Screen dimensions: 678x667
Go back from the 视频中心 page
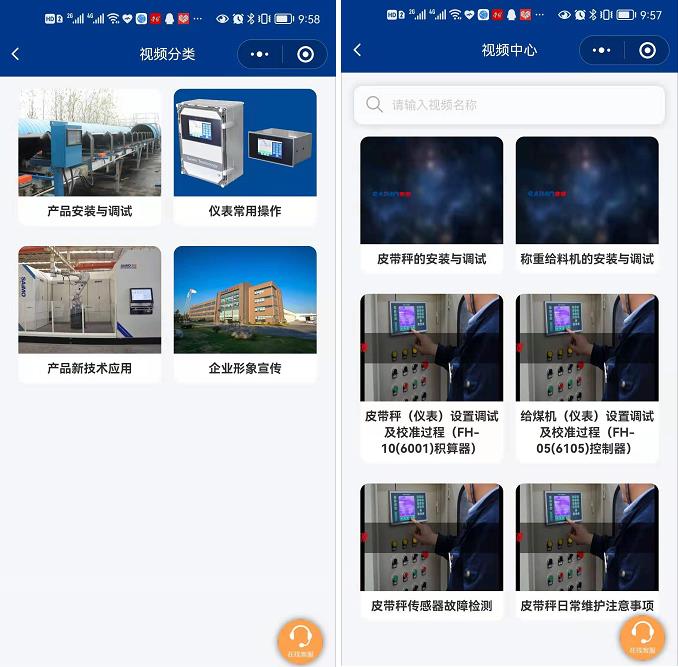pyautogui.click(x=357, y=50)
